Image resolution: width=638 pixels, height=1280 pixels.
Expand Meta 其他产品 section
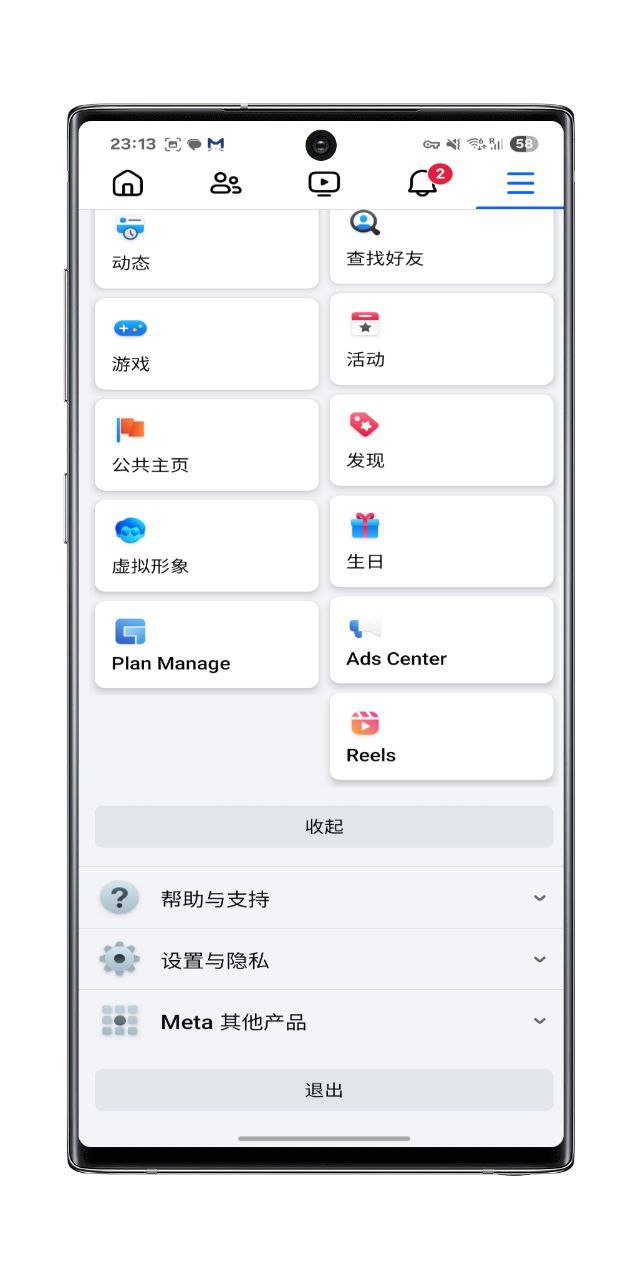tap(324, 1021)
